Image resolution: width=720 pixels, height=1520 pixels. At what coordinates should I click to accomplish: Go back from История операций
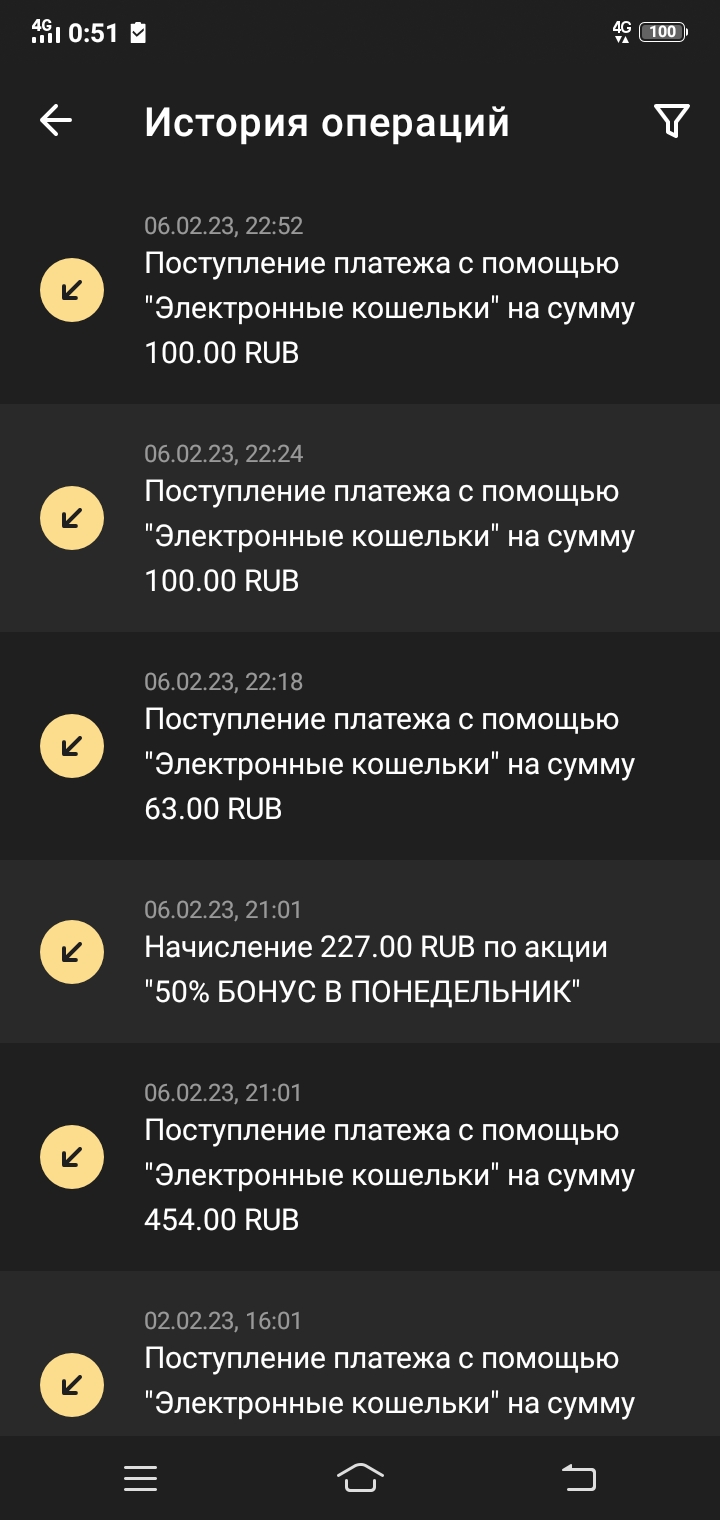(56, 121)
